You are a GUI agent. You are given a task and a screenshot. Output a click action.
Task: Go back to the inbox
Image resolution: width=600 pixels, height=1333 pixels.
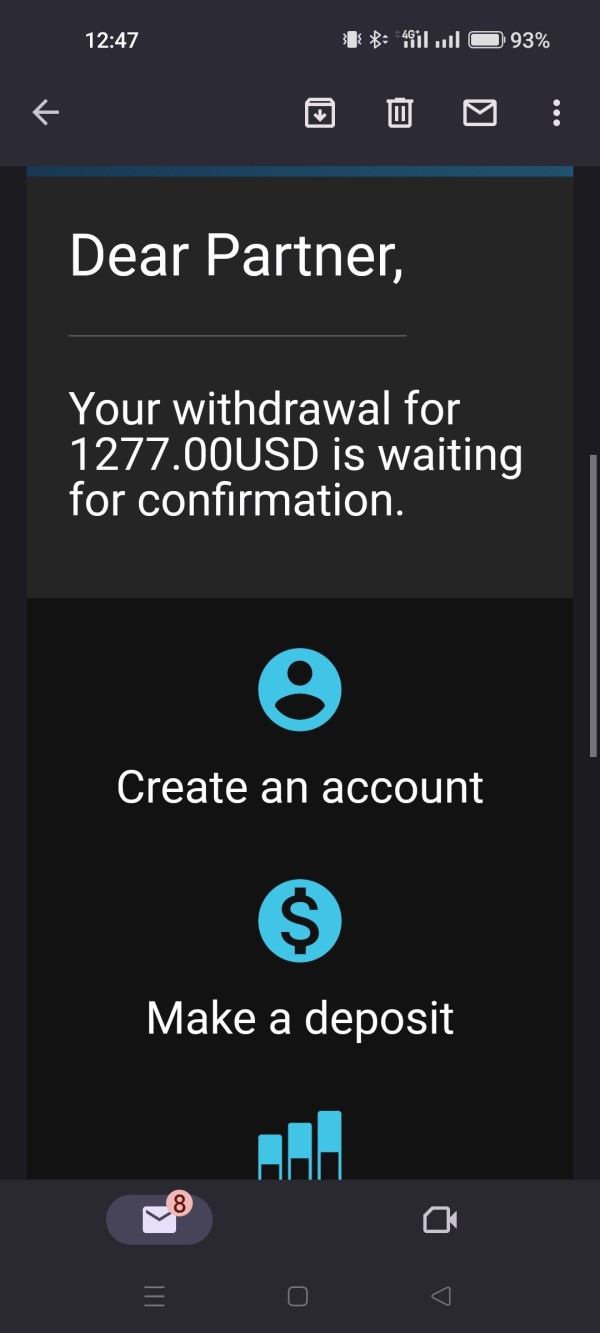click(46, 113)
